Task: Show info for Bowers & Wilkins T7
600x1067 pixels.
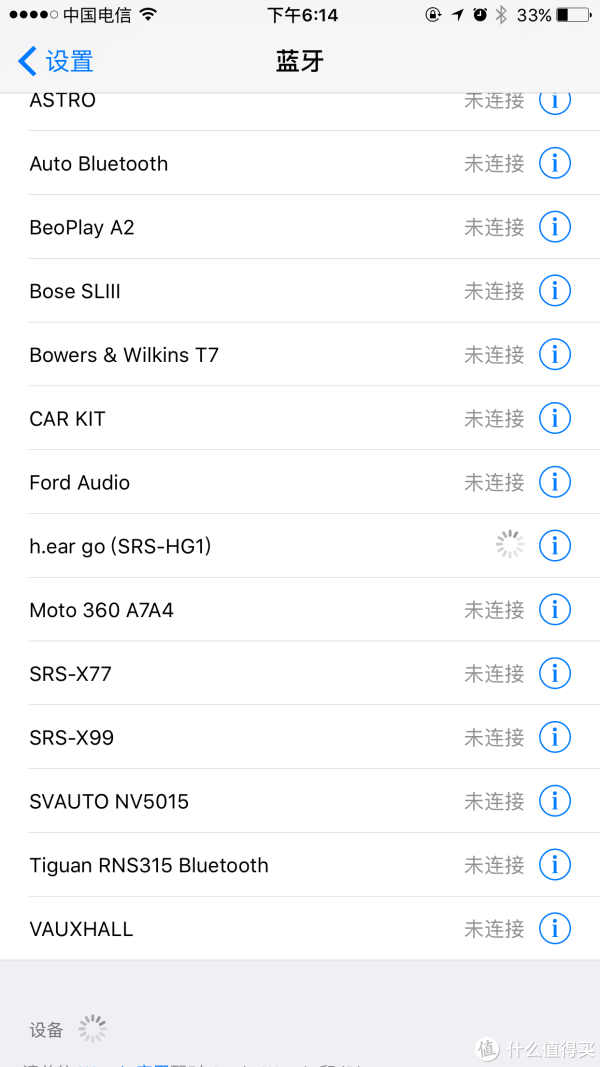Action: 554,355
